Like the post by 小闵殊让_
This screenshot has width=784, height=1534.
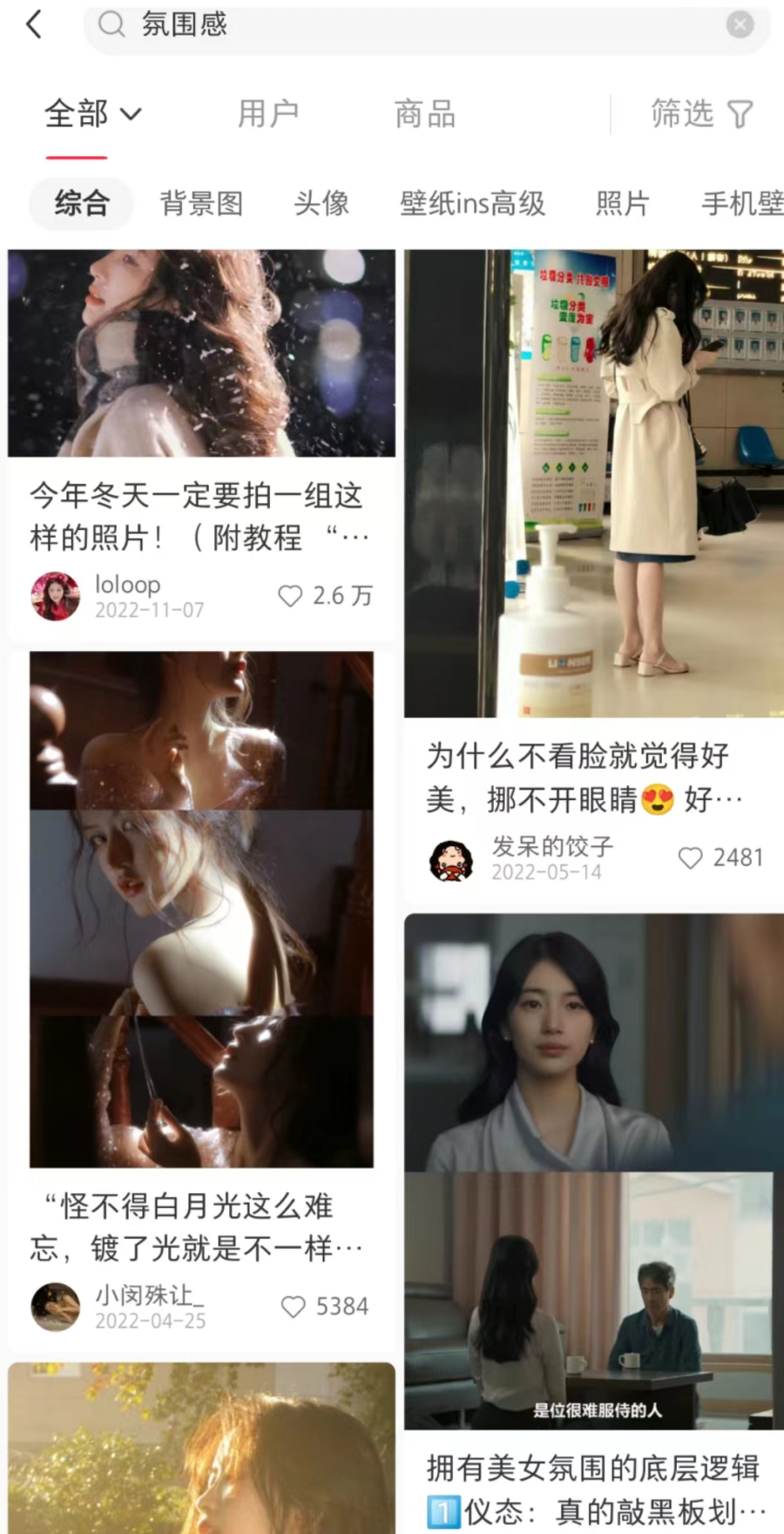pos(294,1307)
